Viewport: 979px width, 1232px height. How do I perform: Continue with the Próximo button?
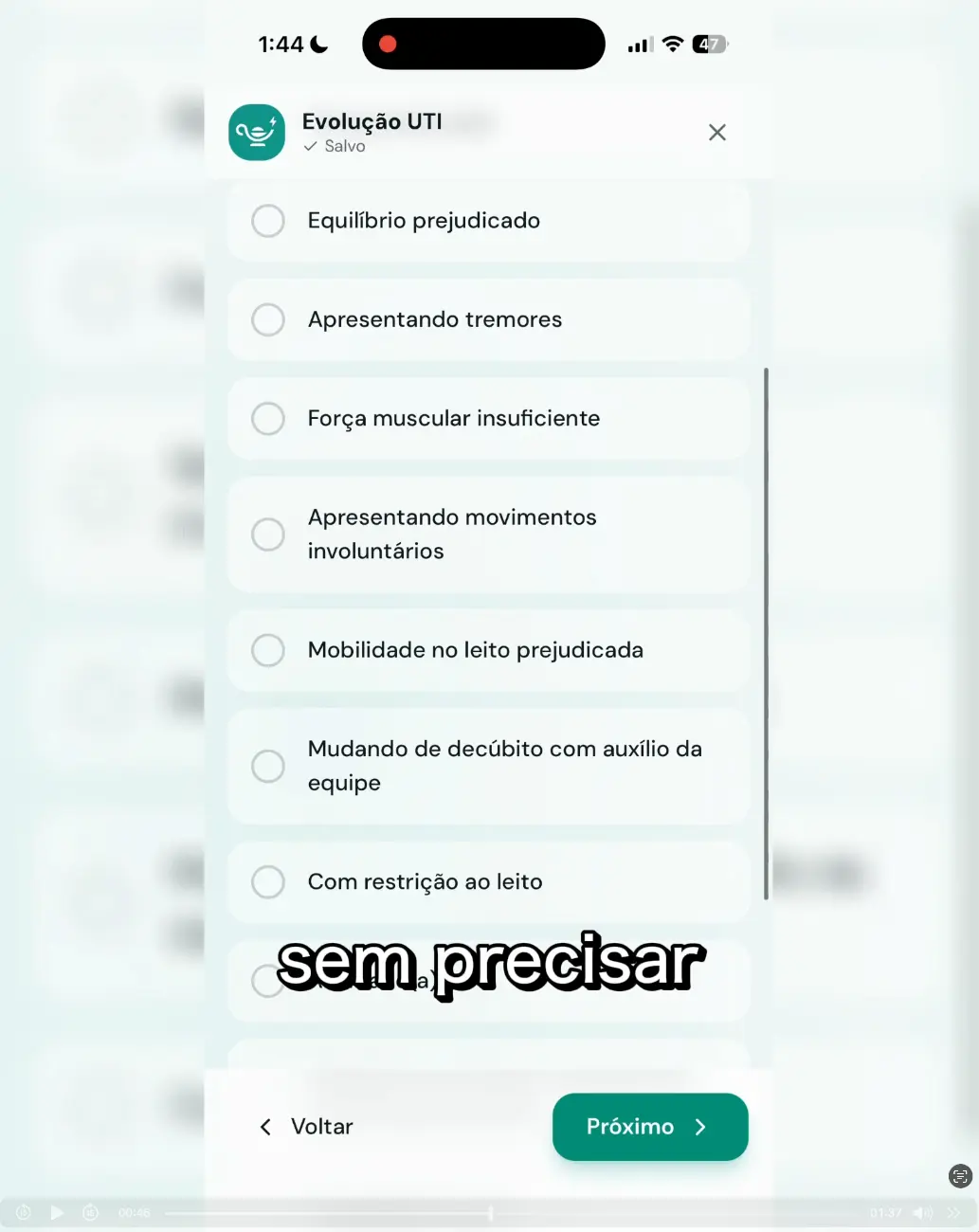[650, 1127]
